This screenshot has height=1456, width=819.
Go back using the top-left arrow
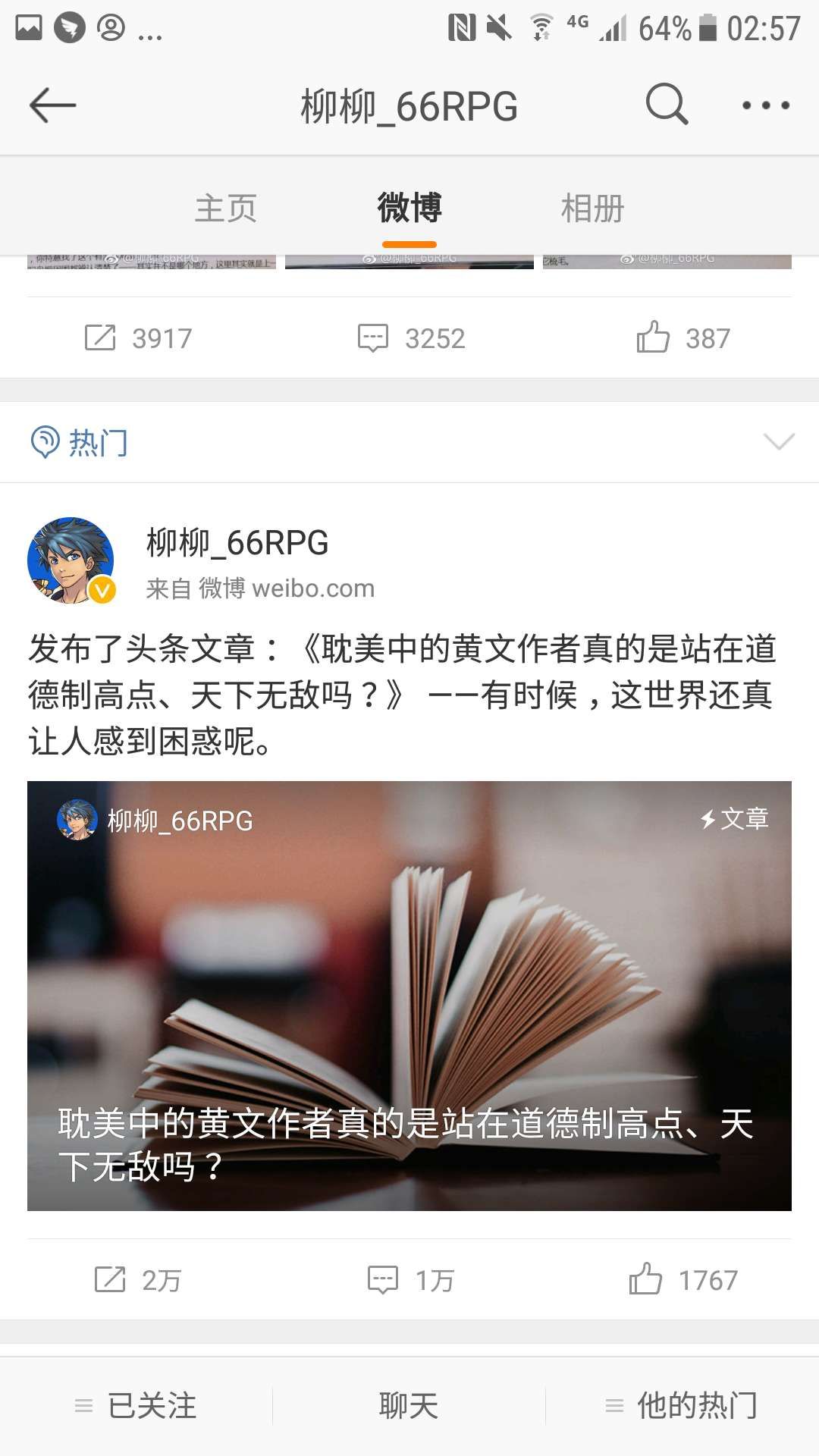tap(52, 105)
